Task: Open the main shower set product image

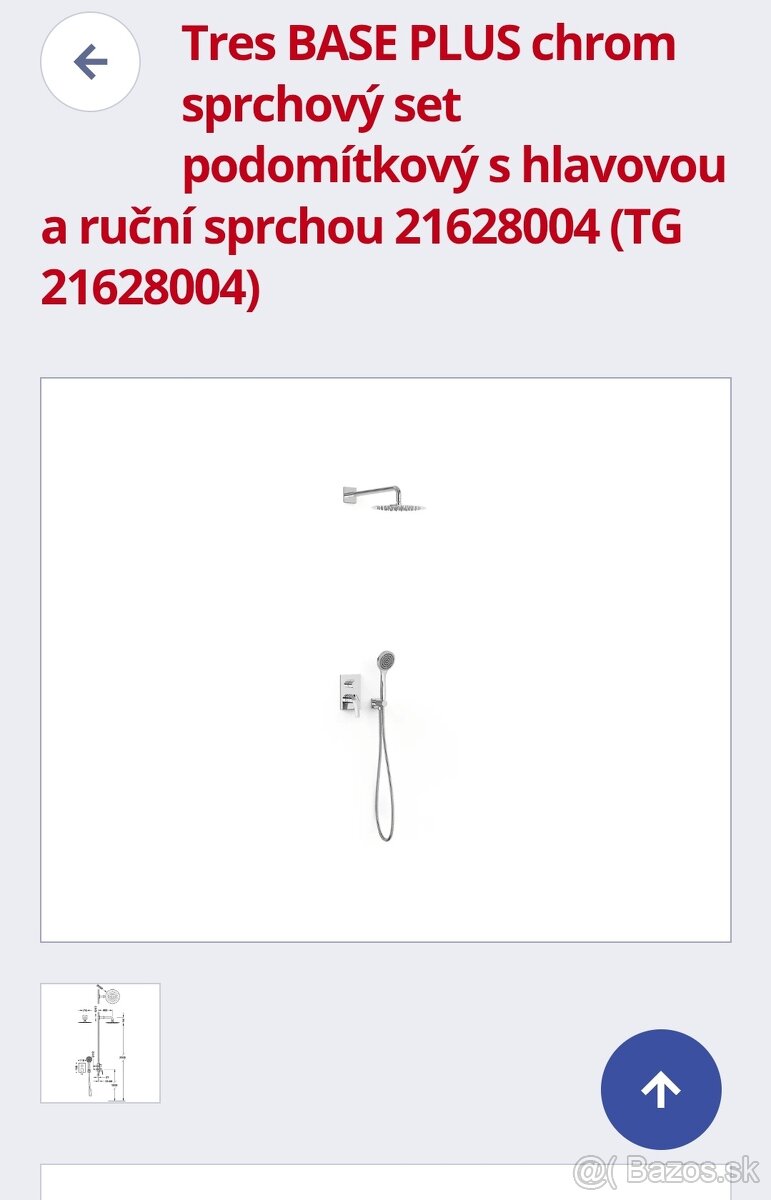Action: click(385, 660)
